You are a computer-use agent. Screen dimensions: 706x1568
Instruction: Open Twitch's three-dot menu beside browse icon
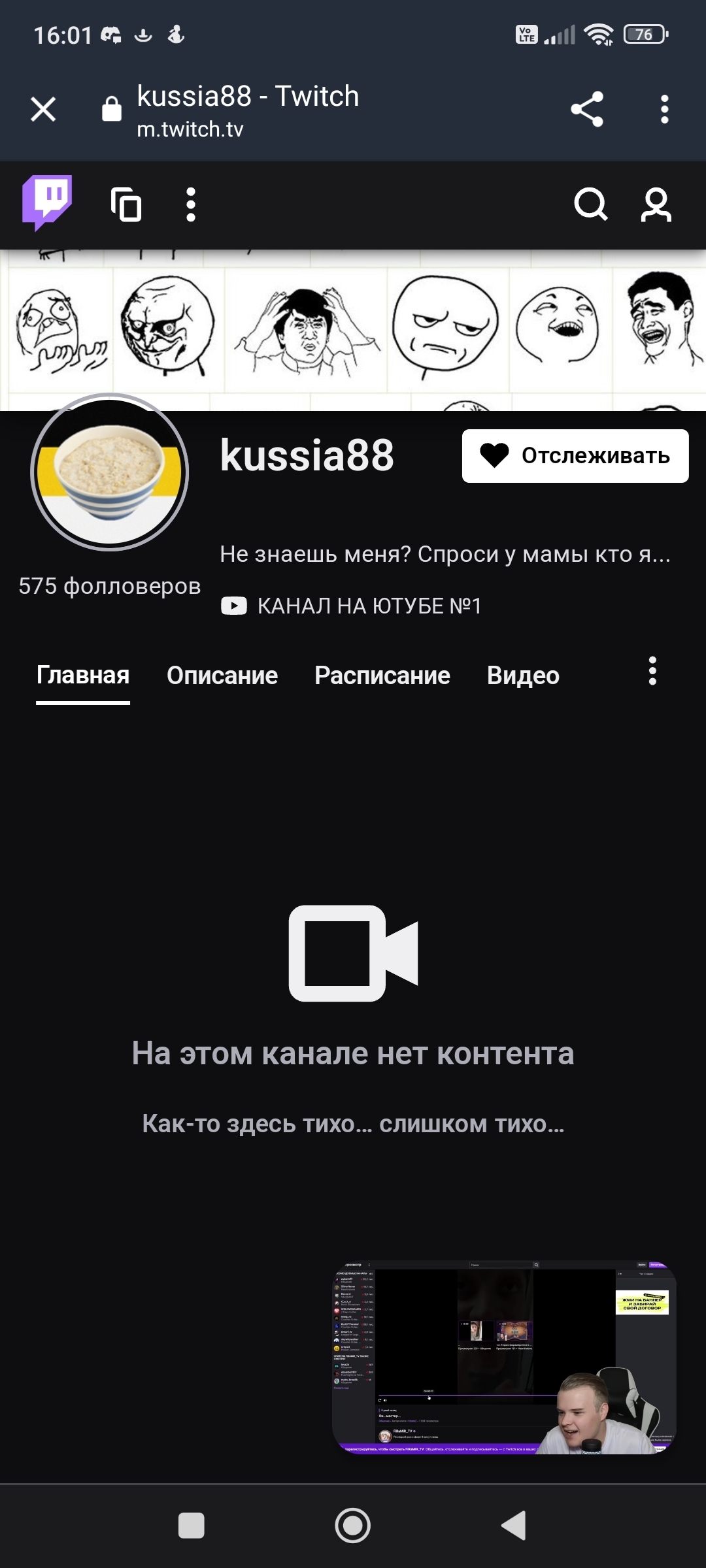[x=191, y=204]
